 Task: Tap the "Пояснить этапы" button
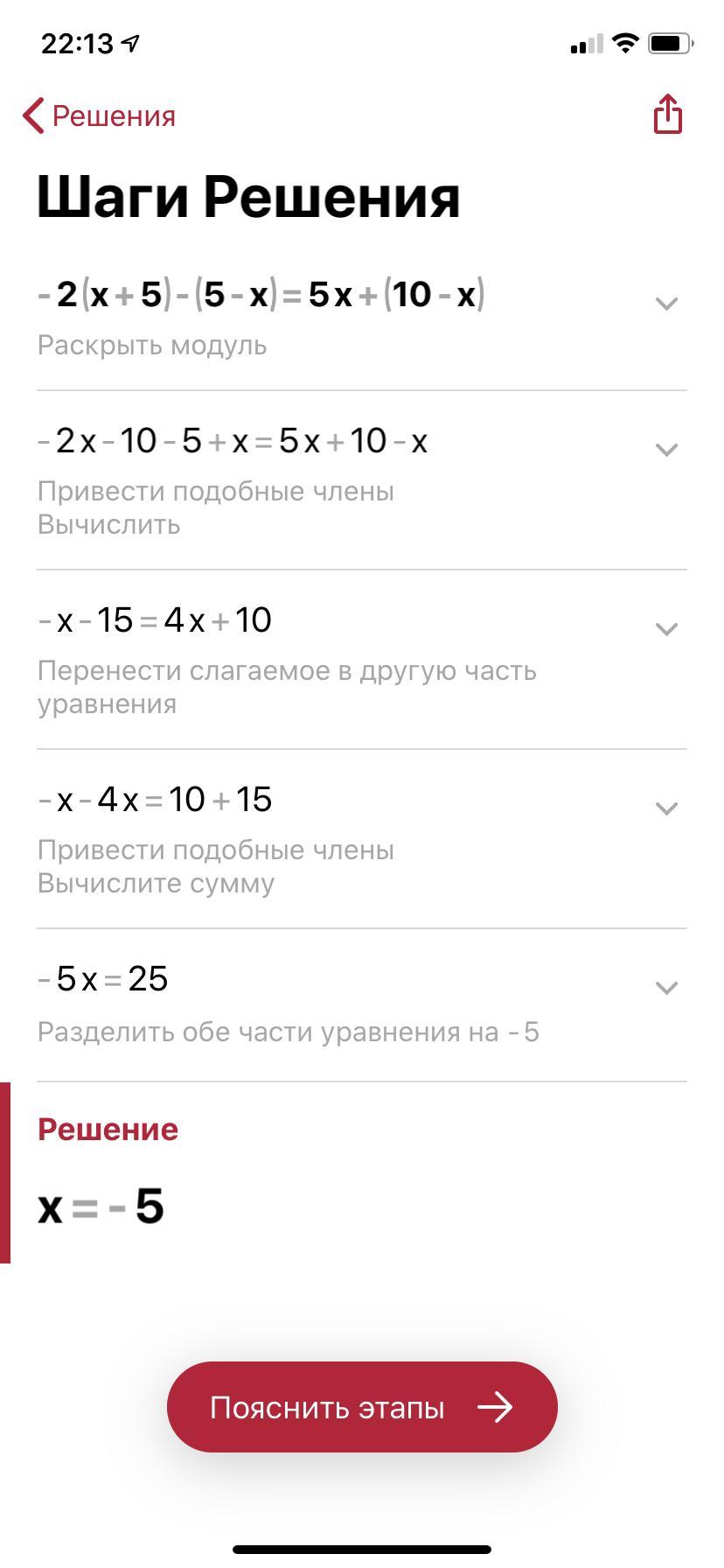click(362, 1407)
